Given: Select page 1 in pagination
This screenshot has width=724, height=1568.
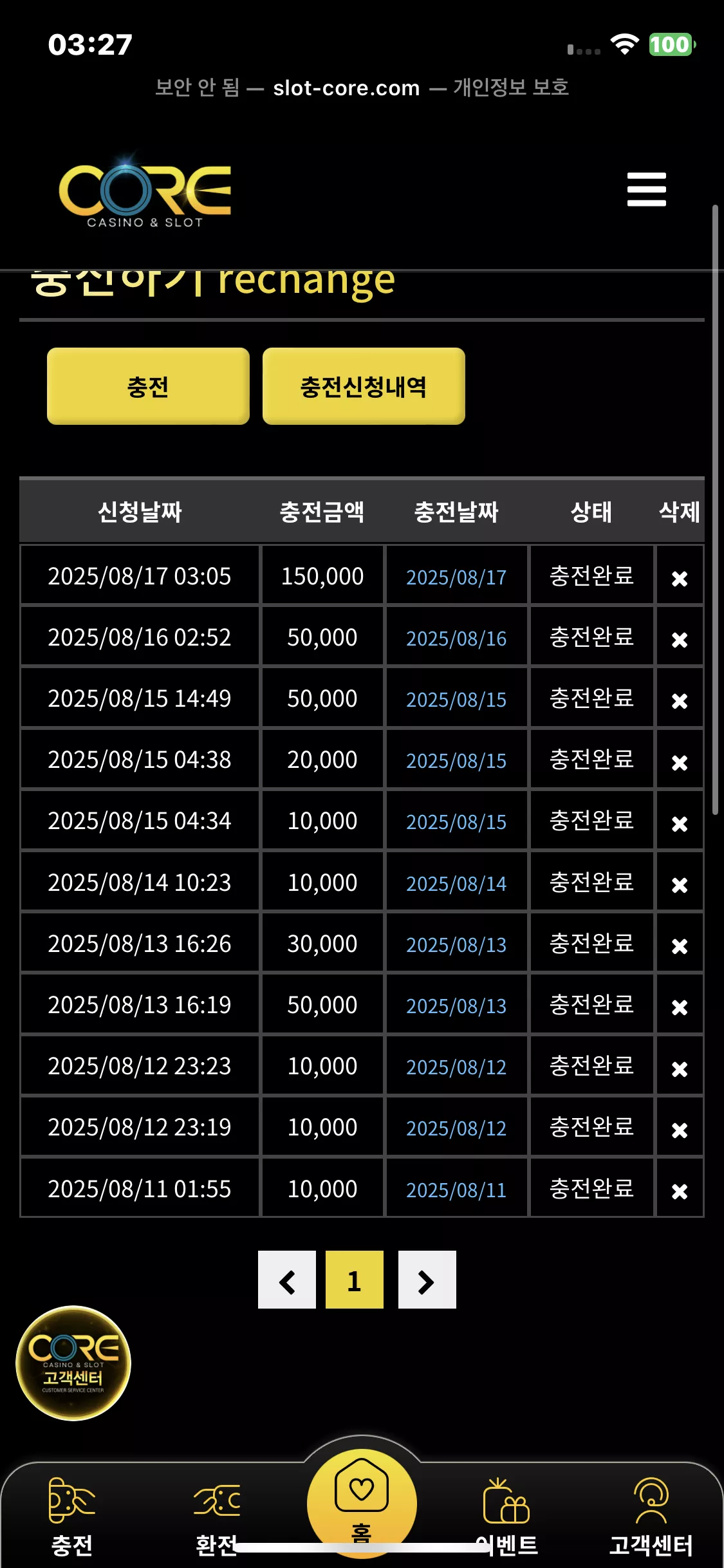Looking at the screenshot, I should [x=355, y=1280].
